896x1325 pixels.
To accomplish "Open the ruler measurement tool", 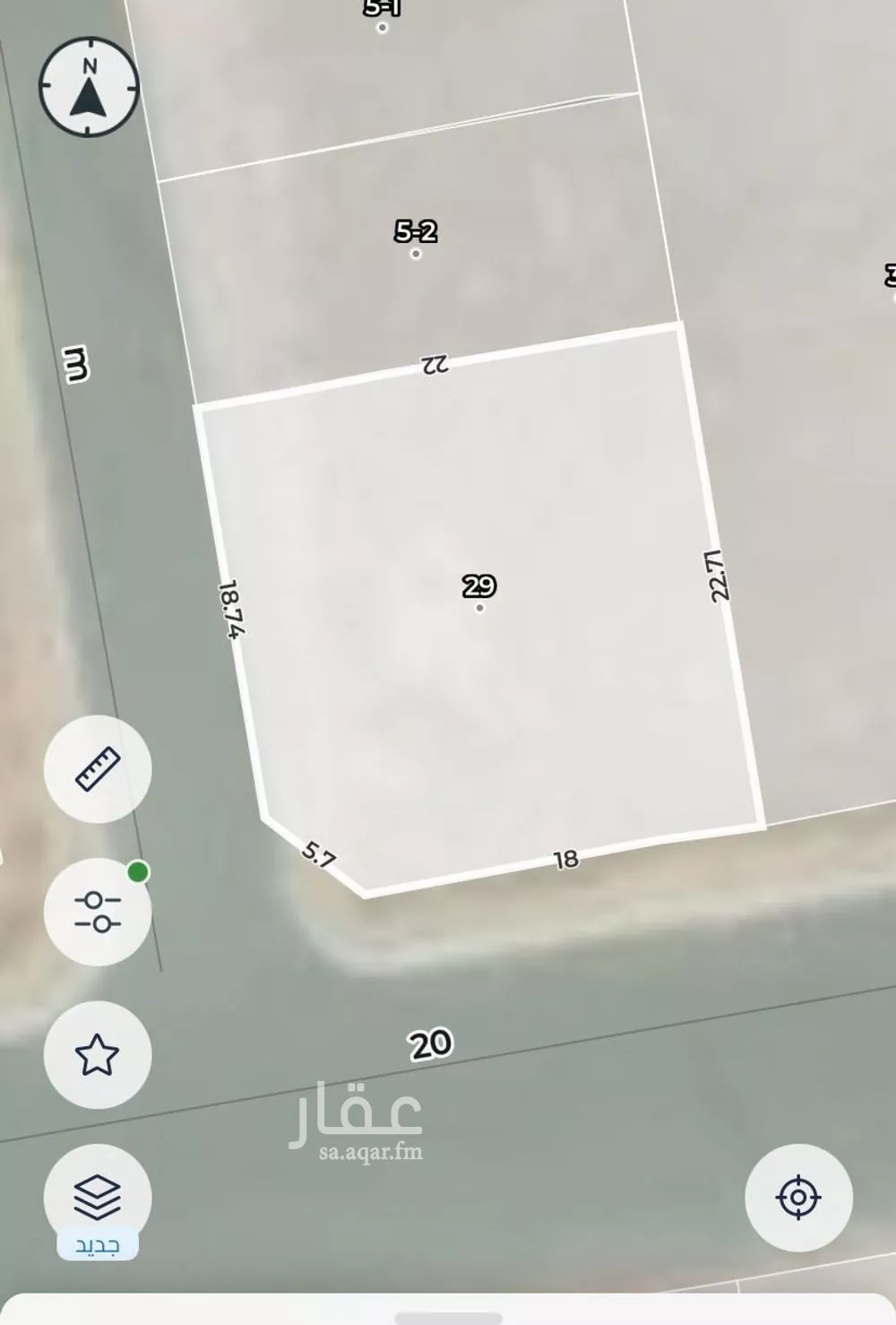I will (98, 768).
